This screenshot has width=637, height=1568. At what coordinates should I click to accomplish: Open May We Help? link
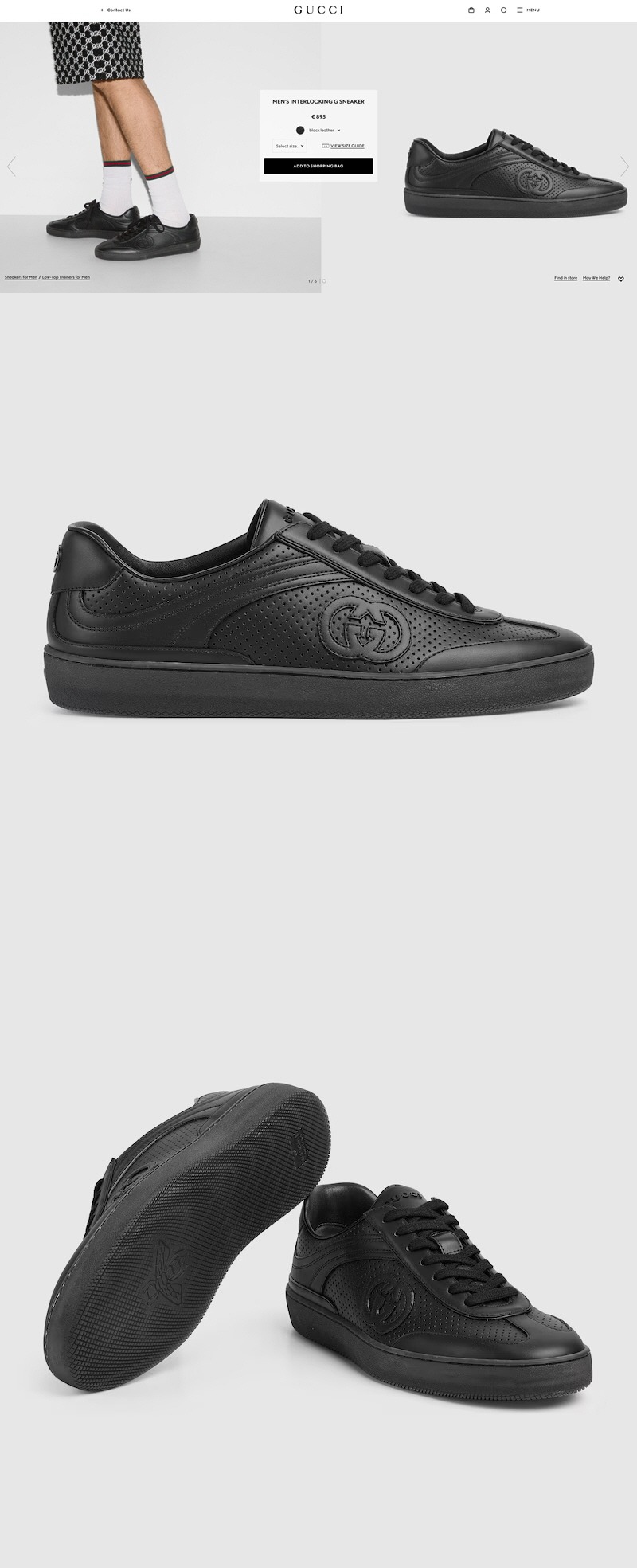[596, 278]
